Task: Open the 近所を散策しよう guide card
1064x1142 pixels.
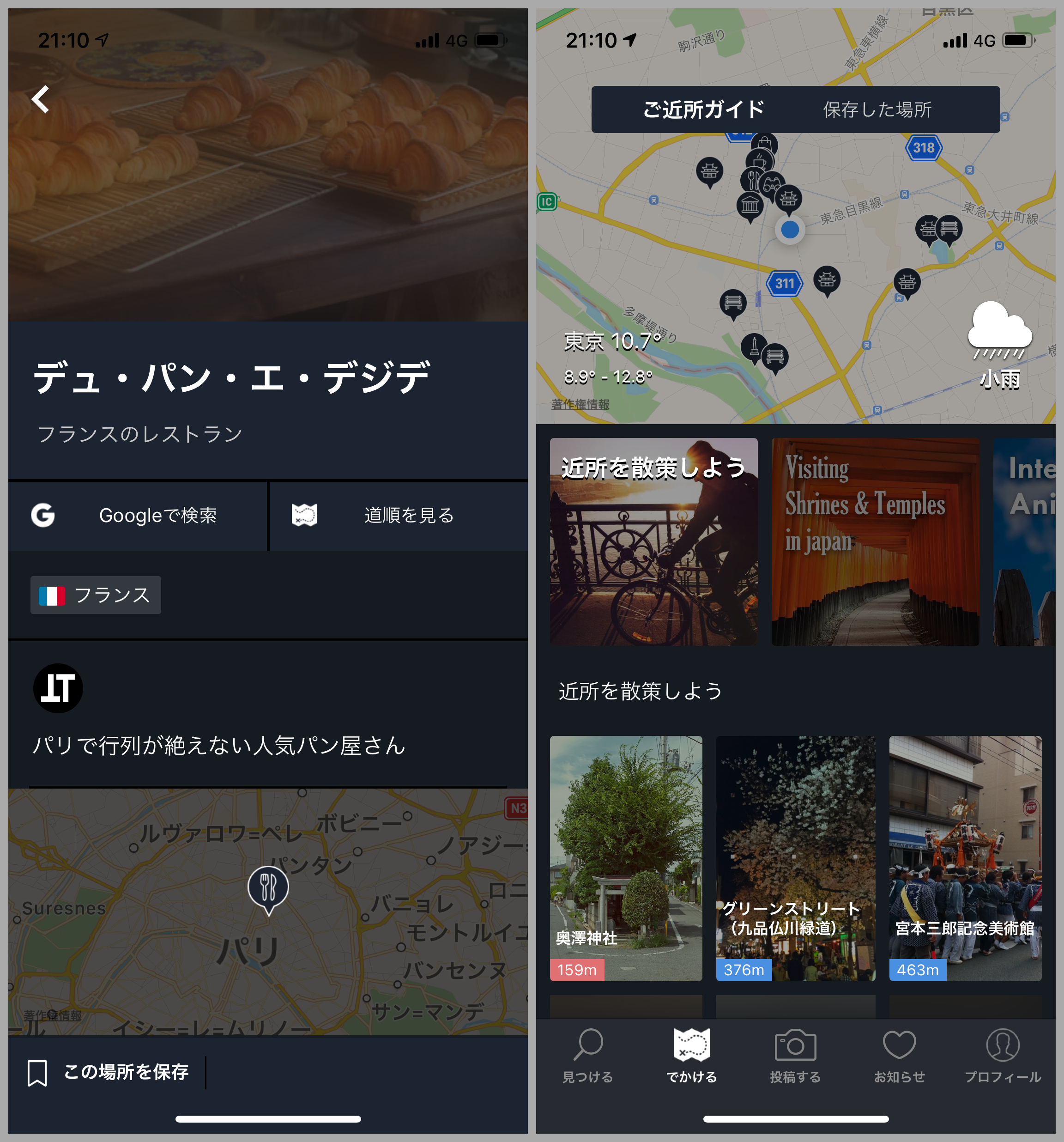Action: 653,541
